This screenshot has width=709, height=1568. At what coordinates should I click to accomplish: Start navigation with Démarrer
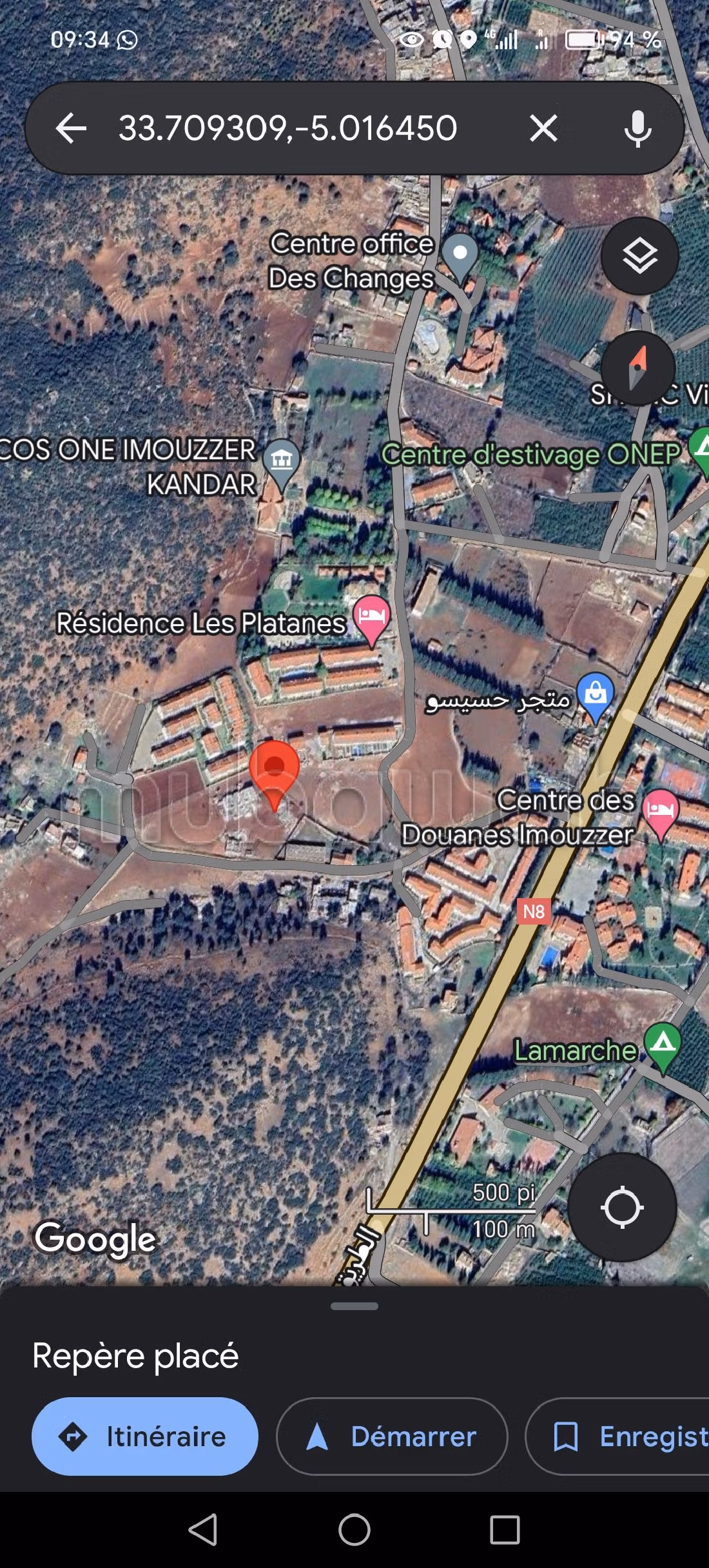point(392,1436)
